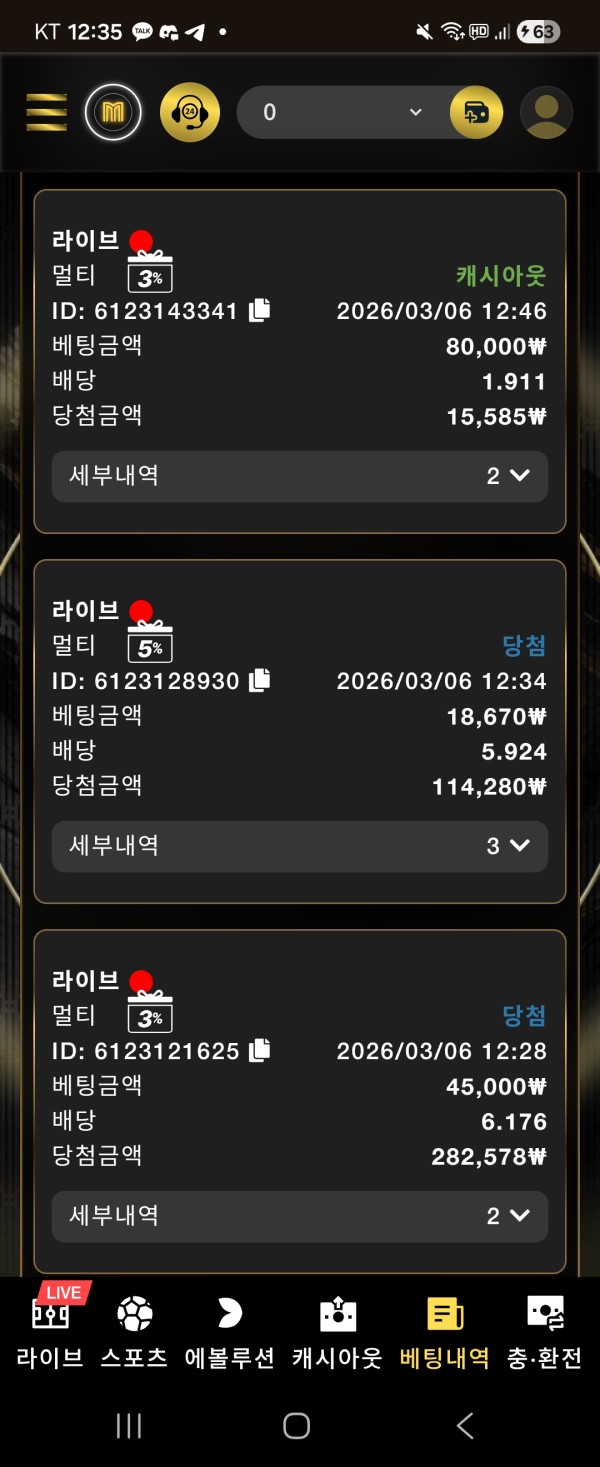The image size is (600, 1467).
Task: Open the 에볼루션 tab
Action: click(230, 1332)
